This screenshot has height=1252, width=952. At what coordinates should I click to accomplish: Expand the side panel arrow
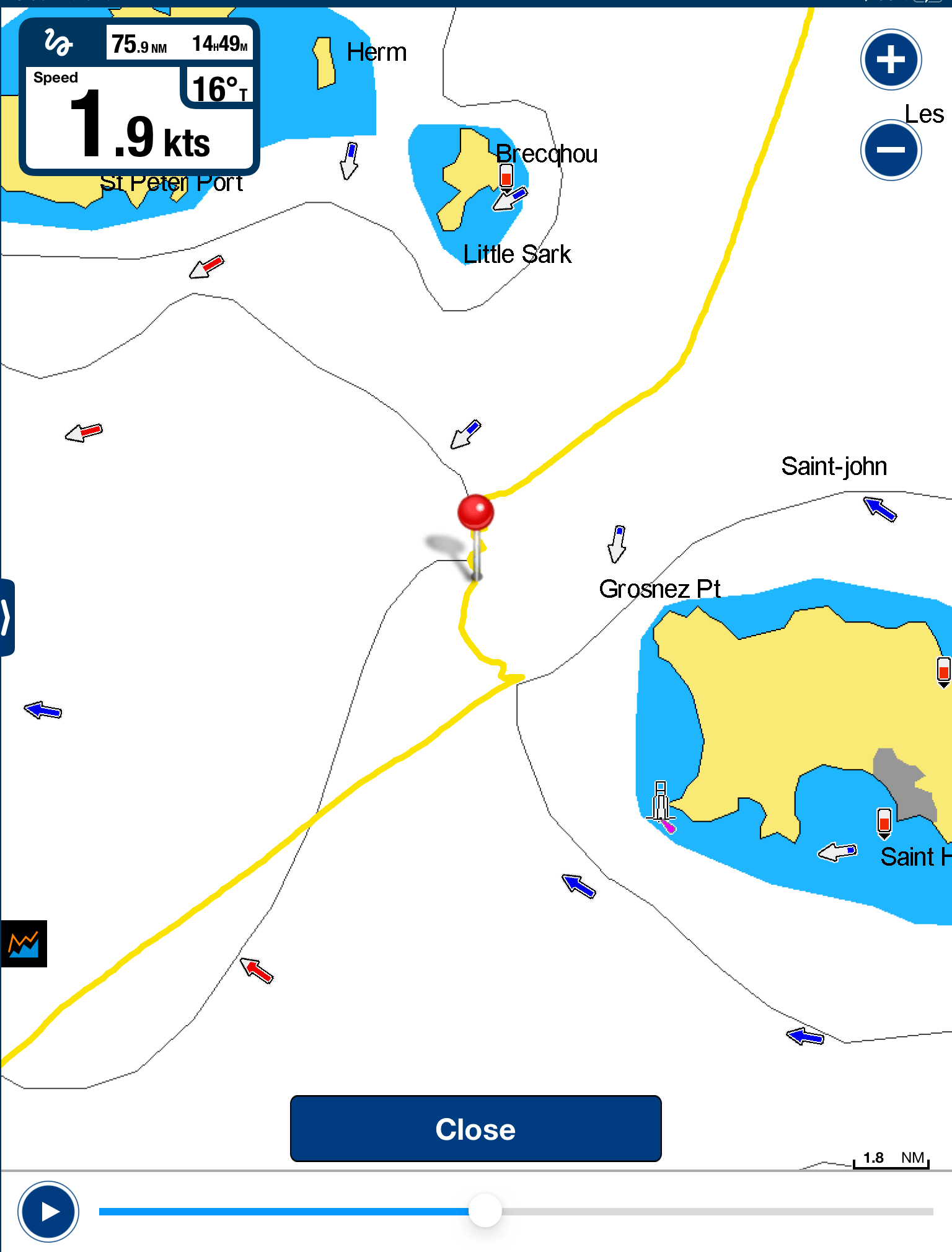6,617
